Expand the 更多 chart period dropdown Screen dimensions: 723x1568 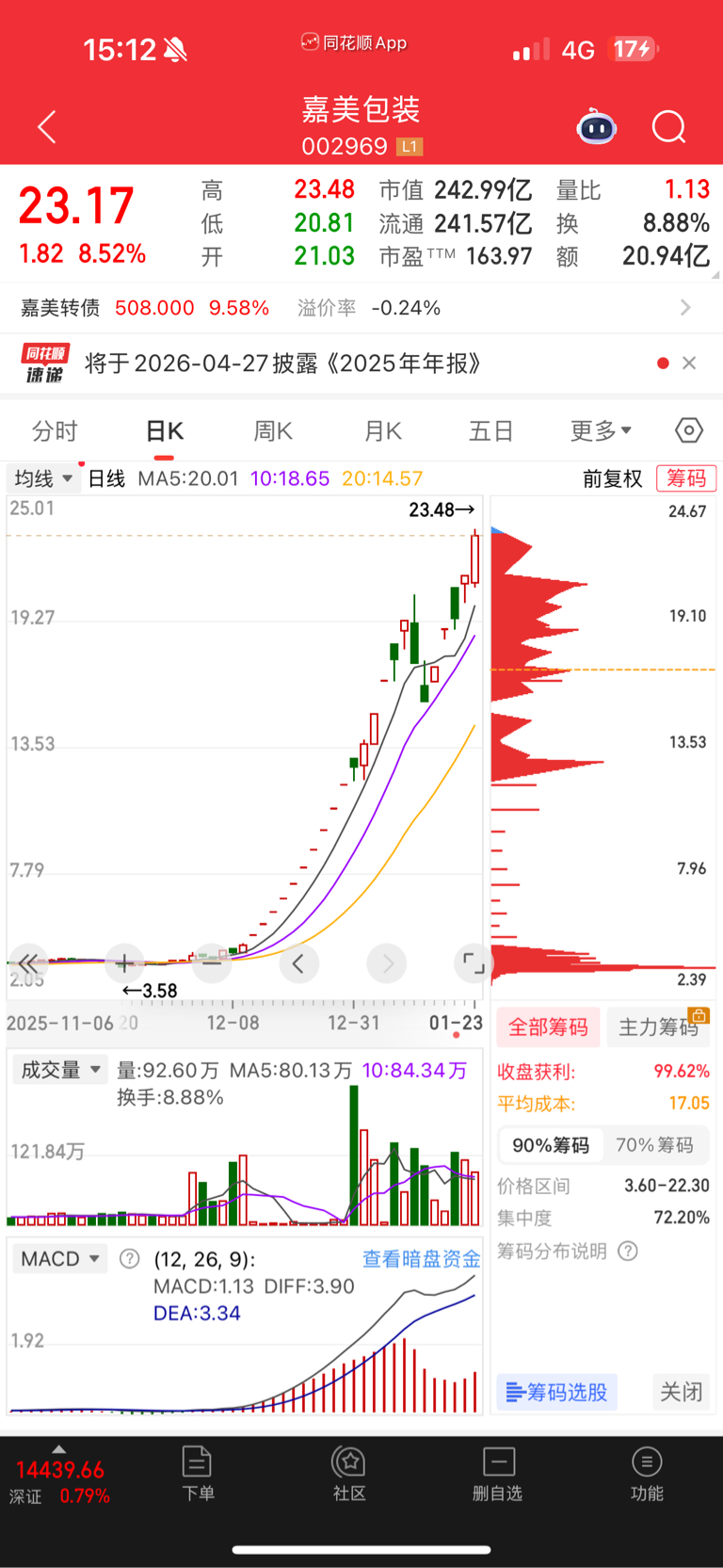601,431
